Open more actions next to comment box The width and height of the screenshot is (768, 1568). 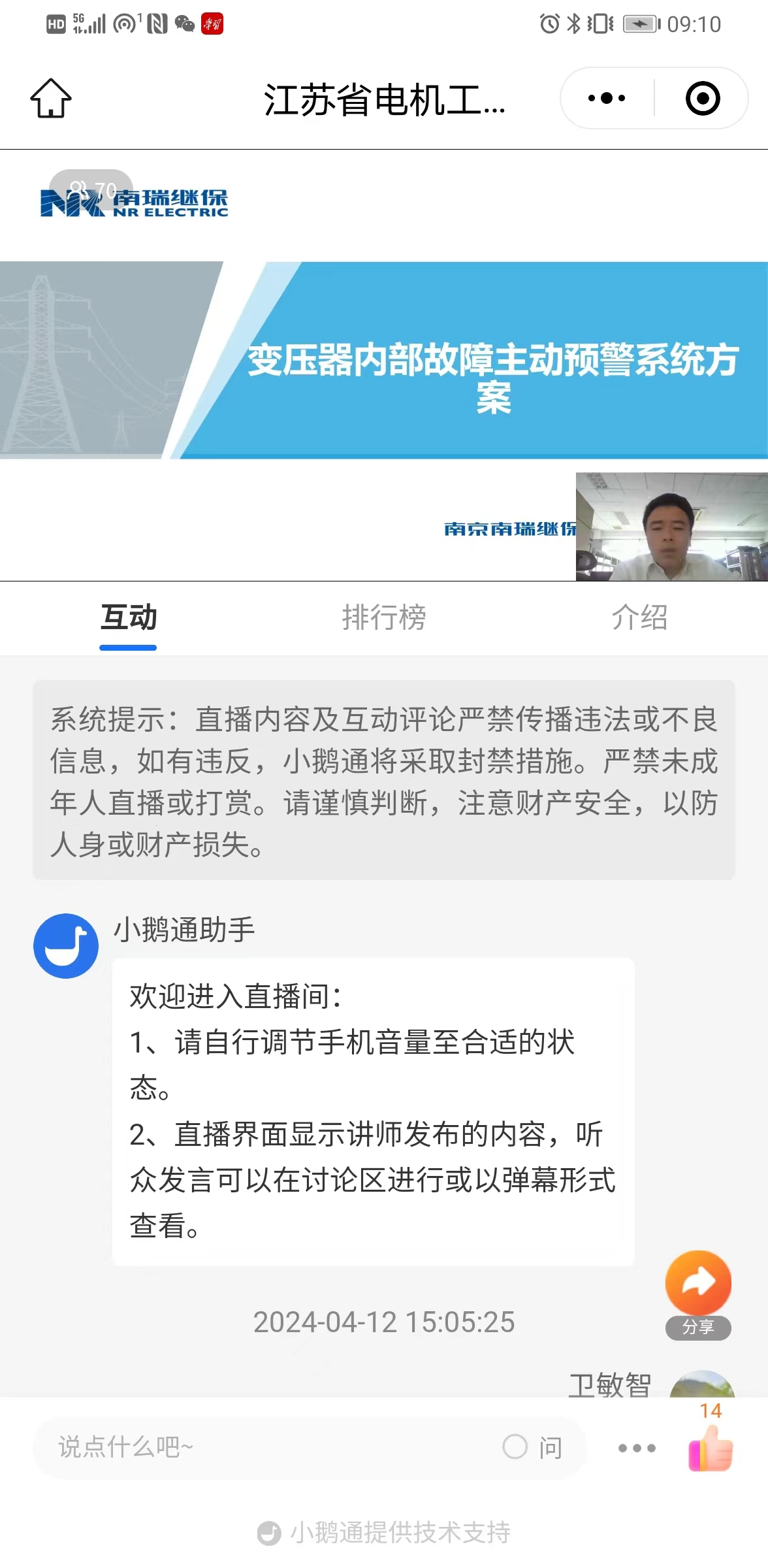(x=637, y=1448)
